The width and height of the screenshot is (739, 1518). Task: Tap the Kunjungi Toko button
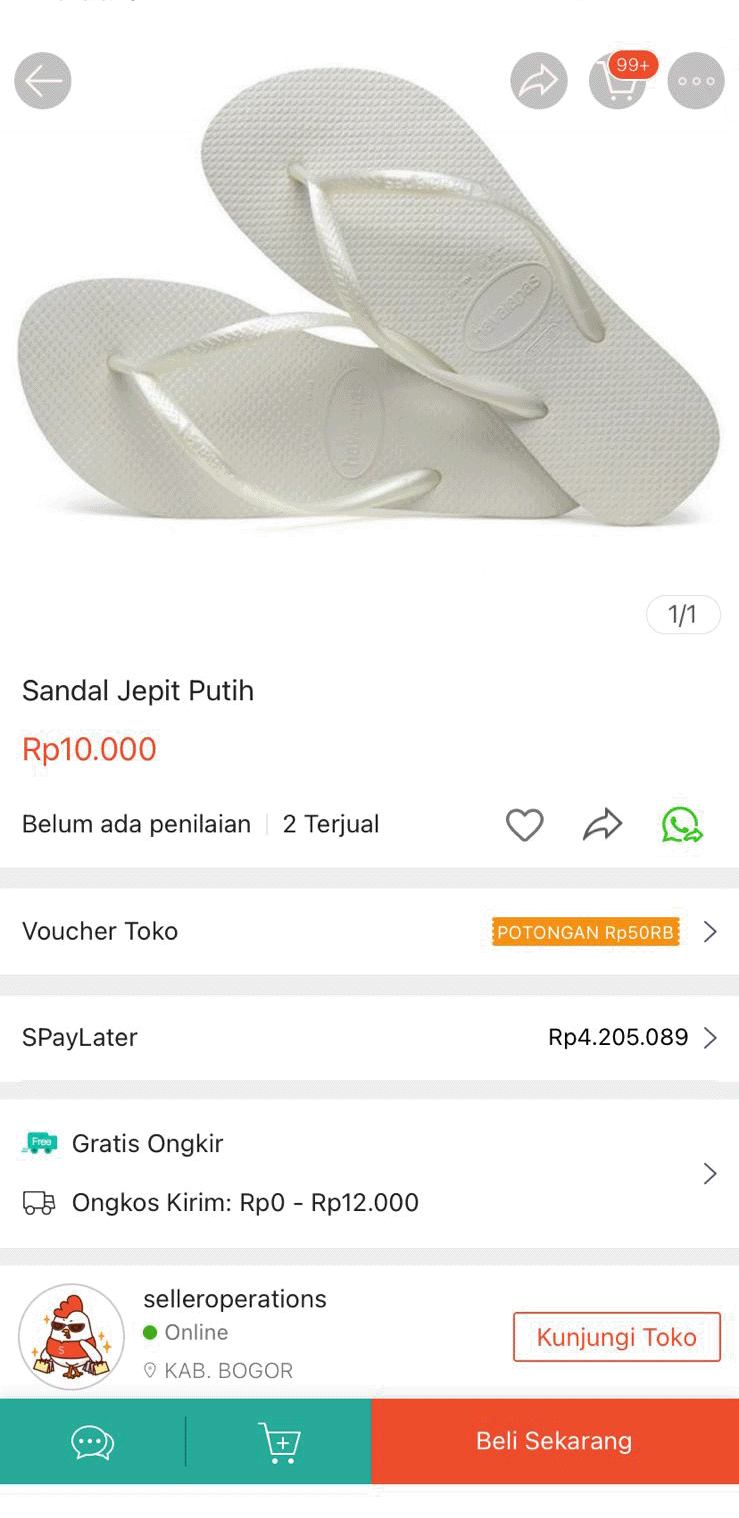coord(616,1337)
